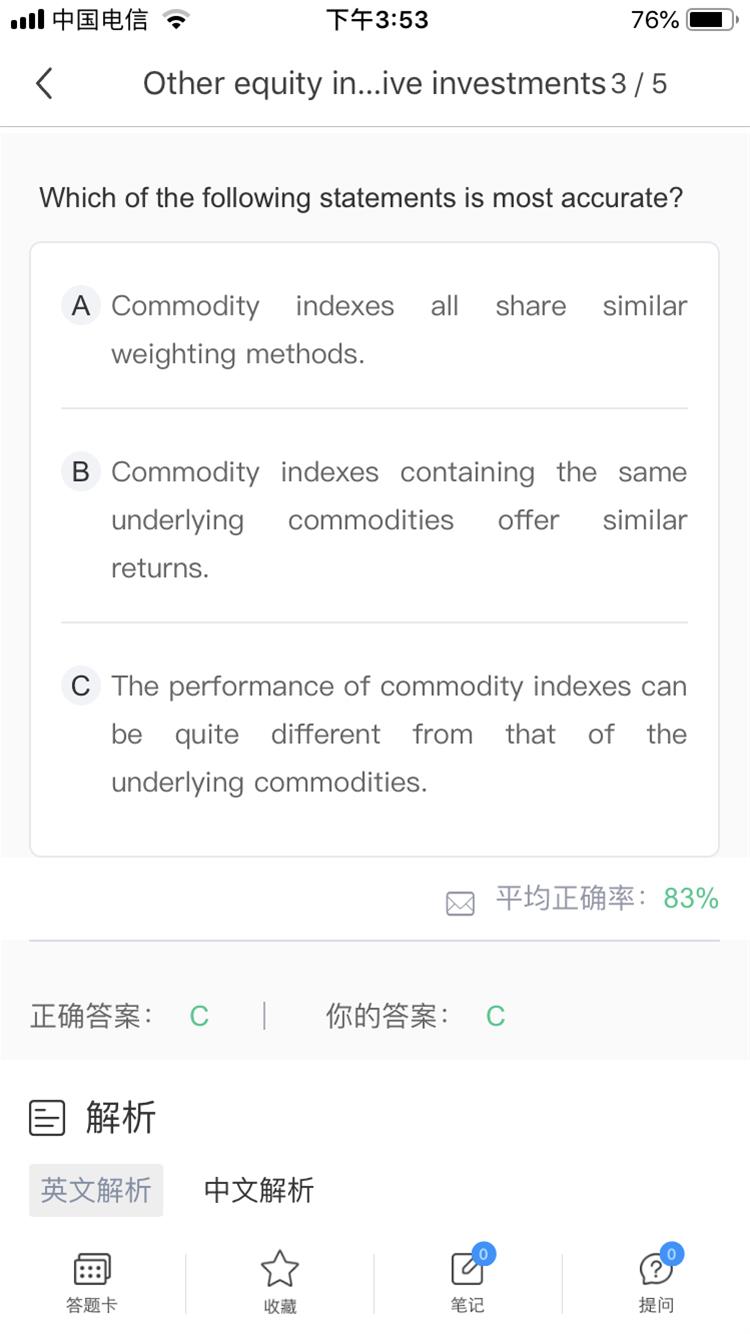Add this question to 收藏 favorites
The width and height of the screenshot is (750, 1334).
tap(280, 1283)
